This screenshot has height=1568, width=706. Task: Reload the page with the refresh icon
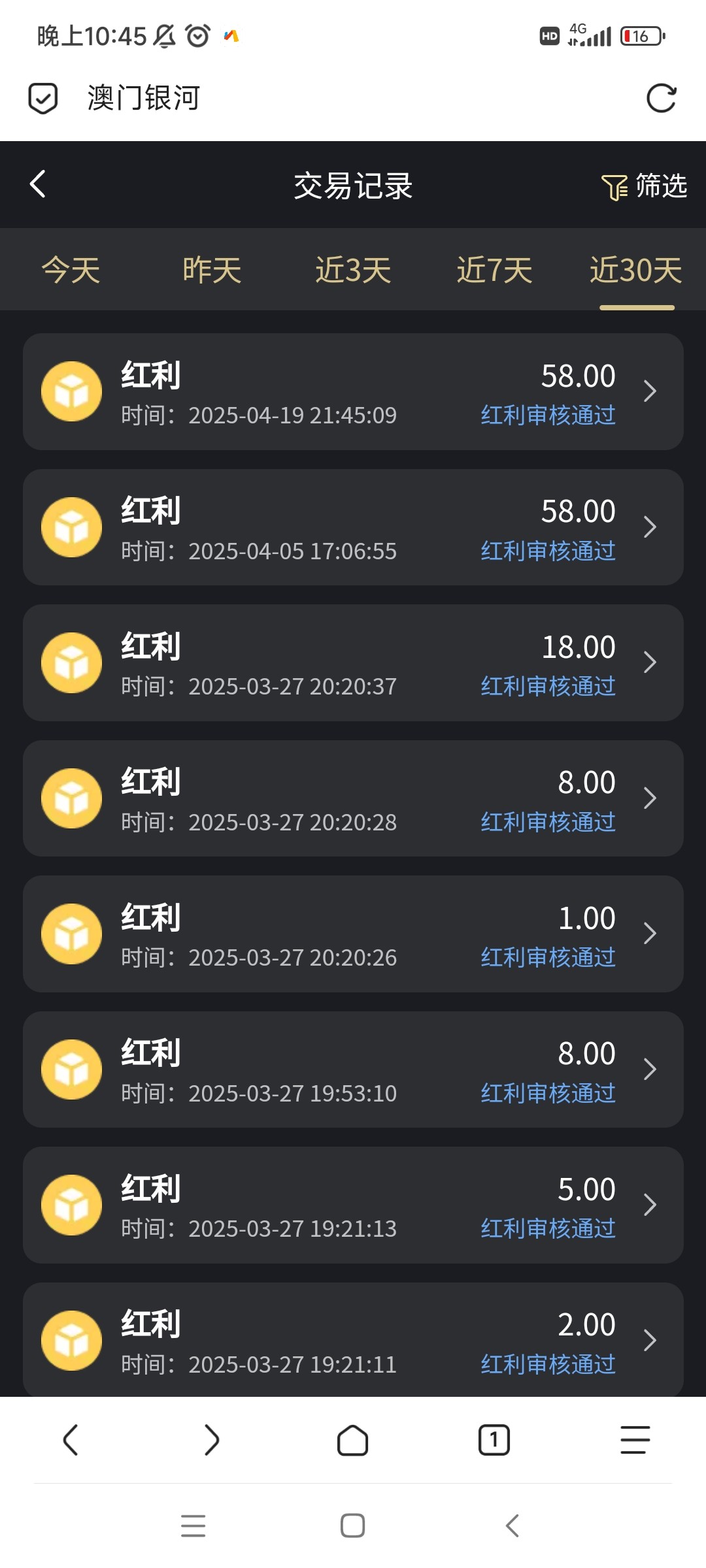pyautogui.click(x=661, y=99)
